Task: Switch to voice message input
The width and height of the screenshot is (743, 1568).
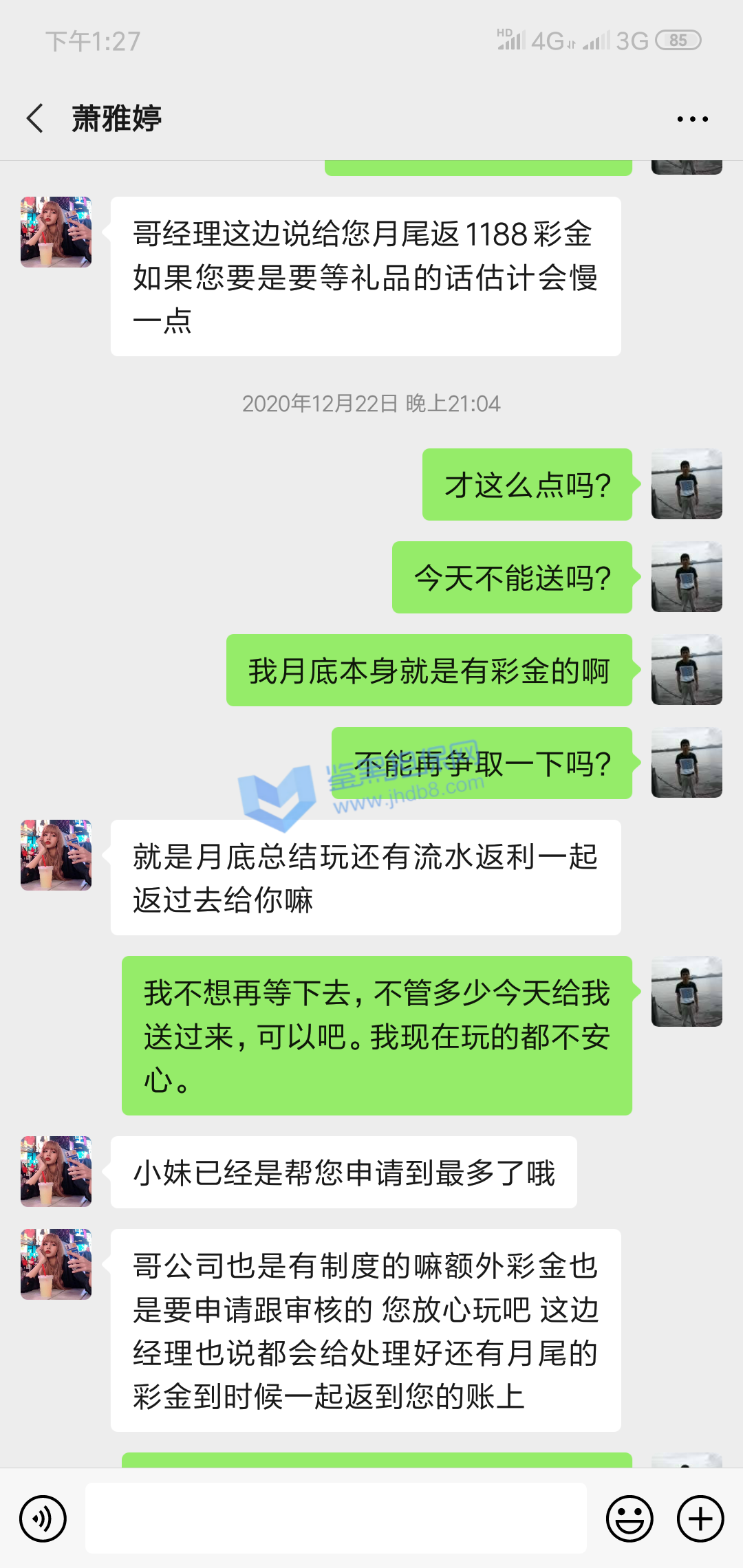Action: pyautogui.click(x=43, y=1518)
